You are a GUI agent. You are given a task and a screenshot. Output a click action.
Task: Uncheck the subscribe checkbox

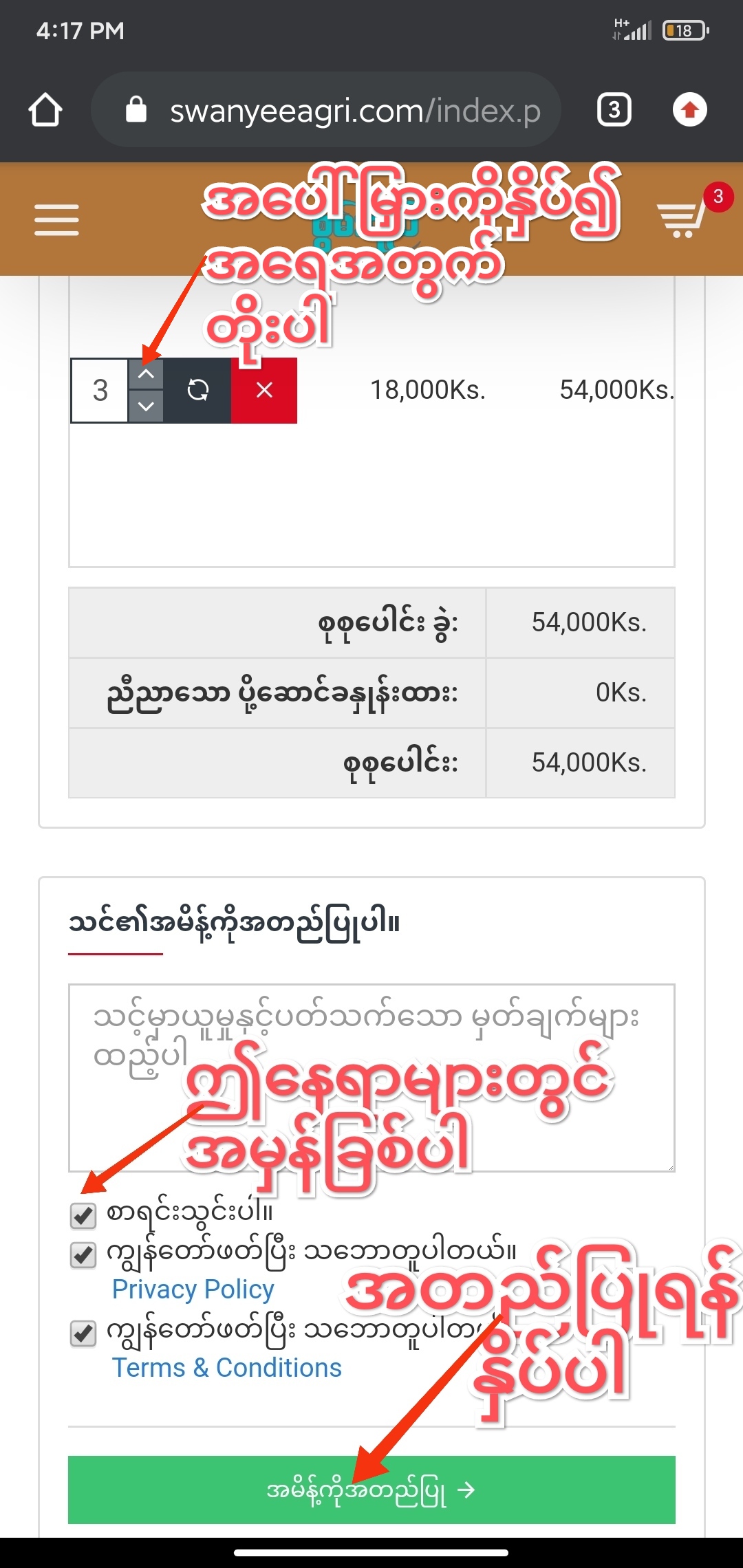tap(83, 1215)
